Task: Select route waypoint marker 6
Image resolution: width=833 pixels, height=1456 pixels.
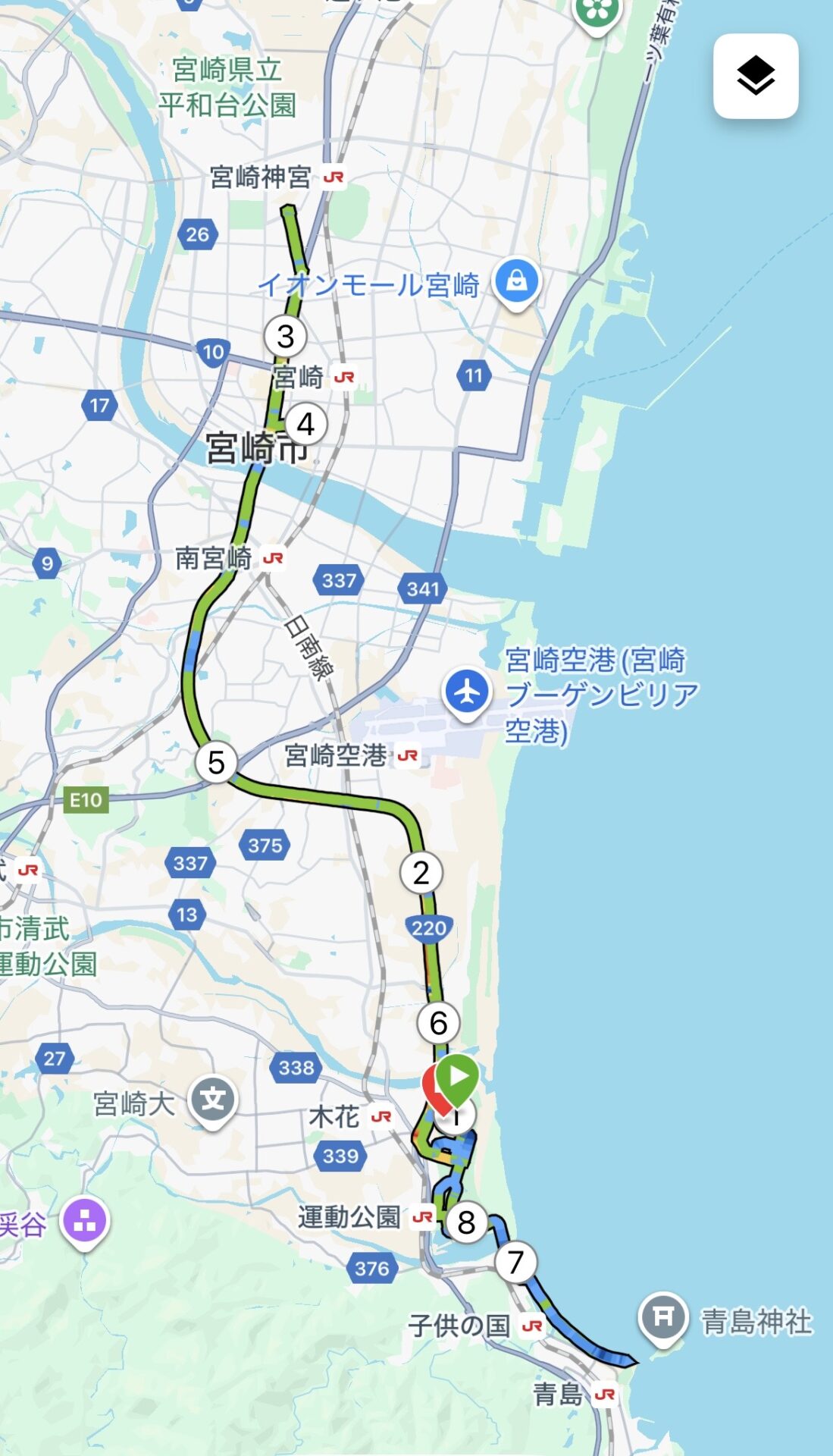Action: 438,1023
